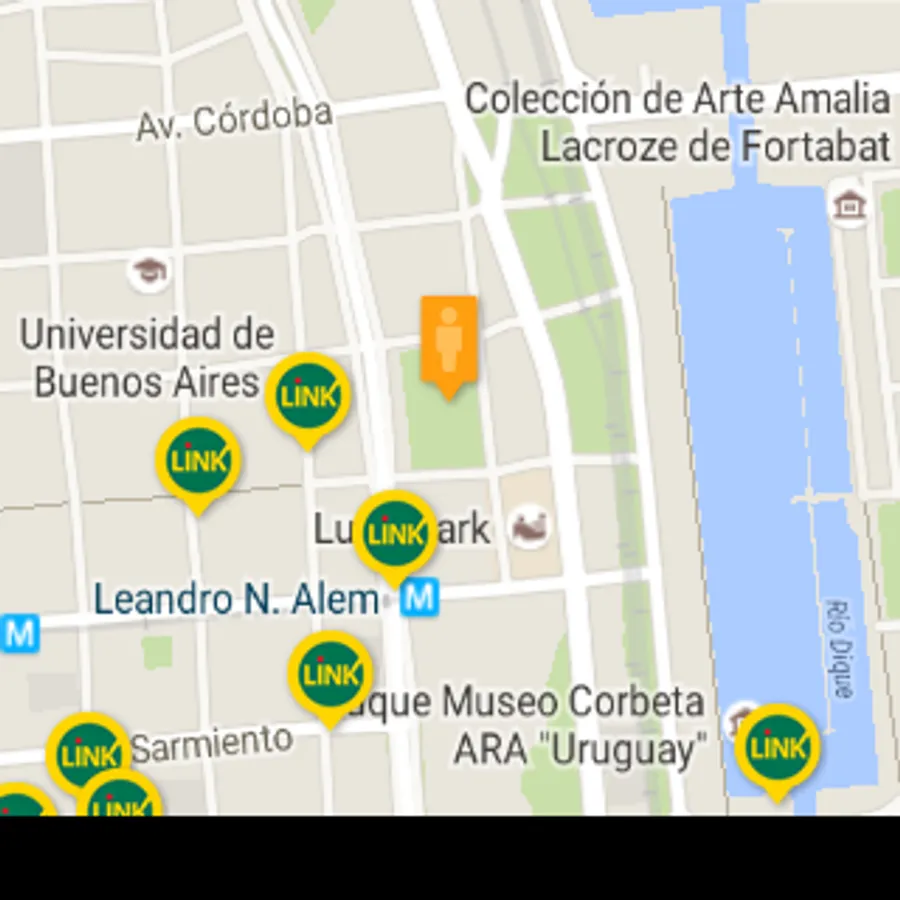Select the LINK marker covering Luna Park label
This screenshot has height=900, width=900.
click(395, 538)
